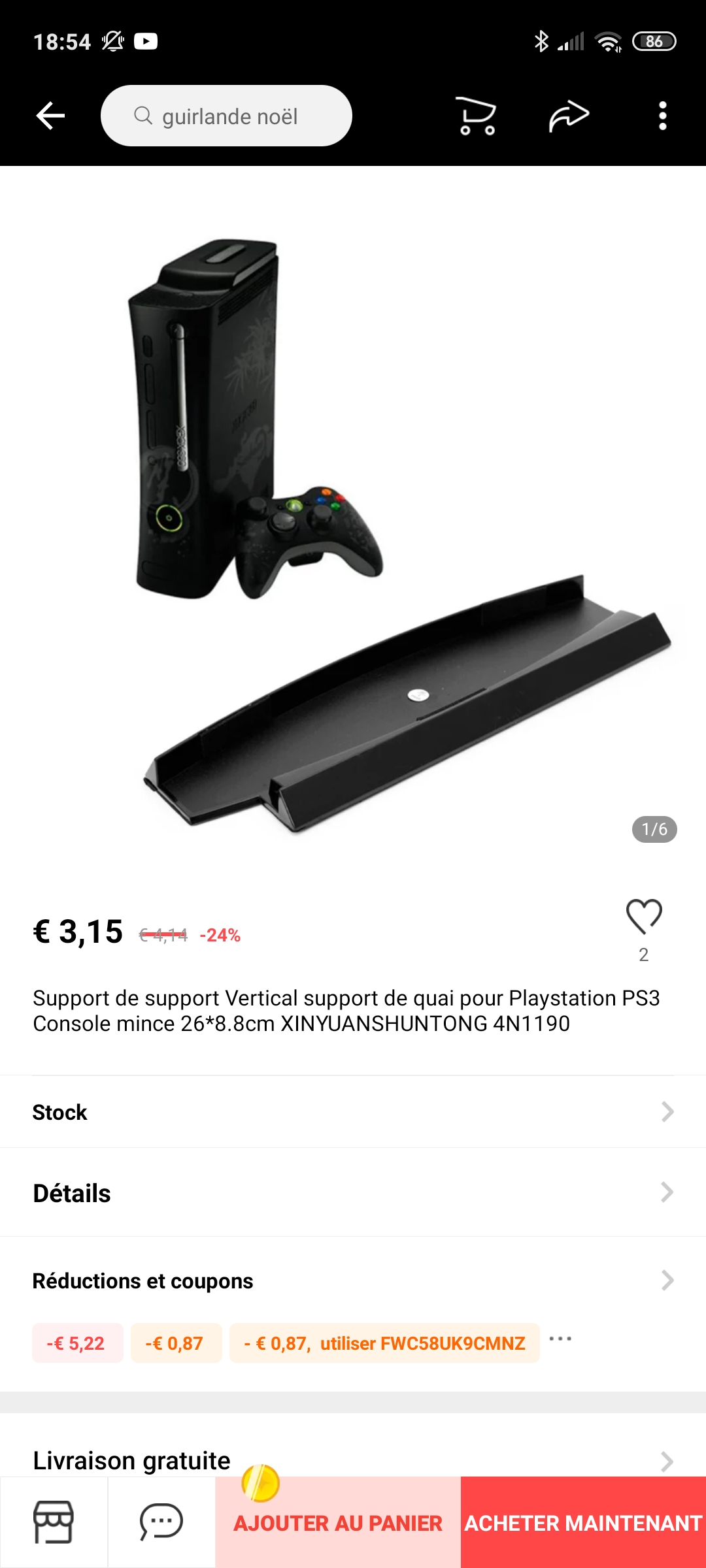The height and width of the screenshot is (1568, 706).
Task: Go back using the arrow icon
Action: click(x=50, y=116)
